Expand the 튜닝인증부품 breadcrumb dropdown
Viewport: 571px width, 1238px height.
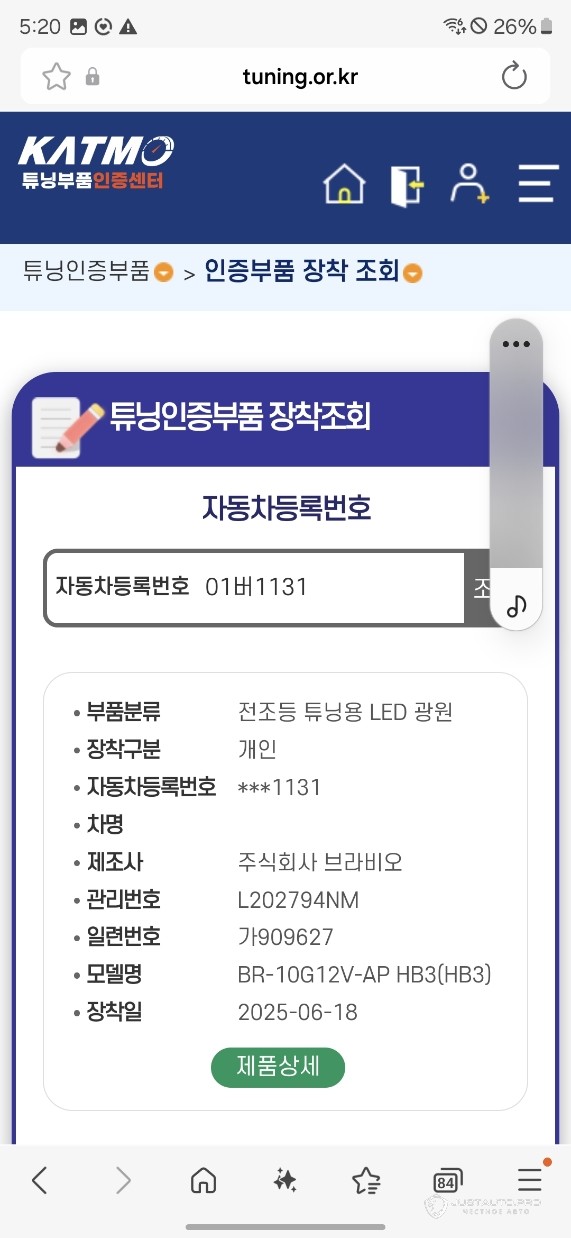(x=164, y=272)
